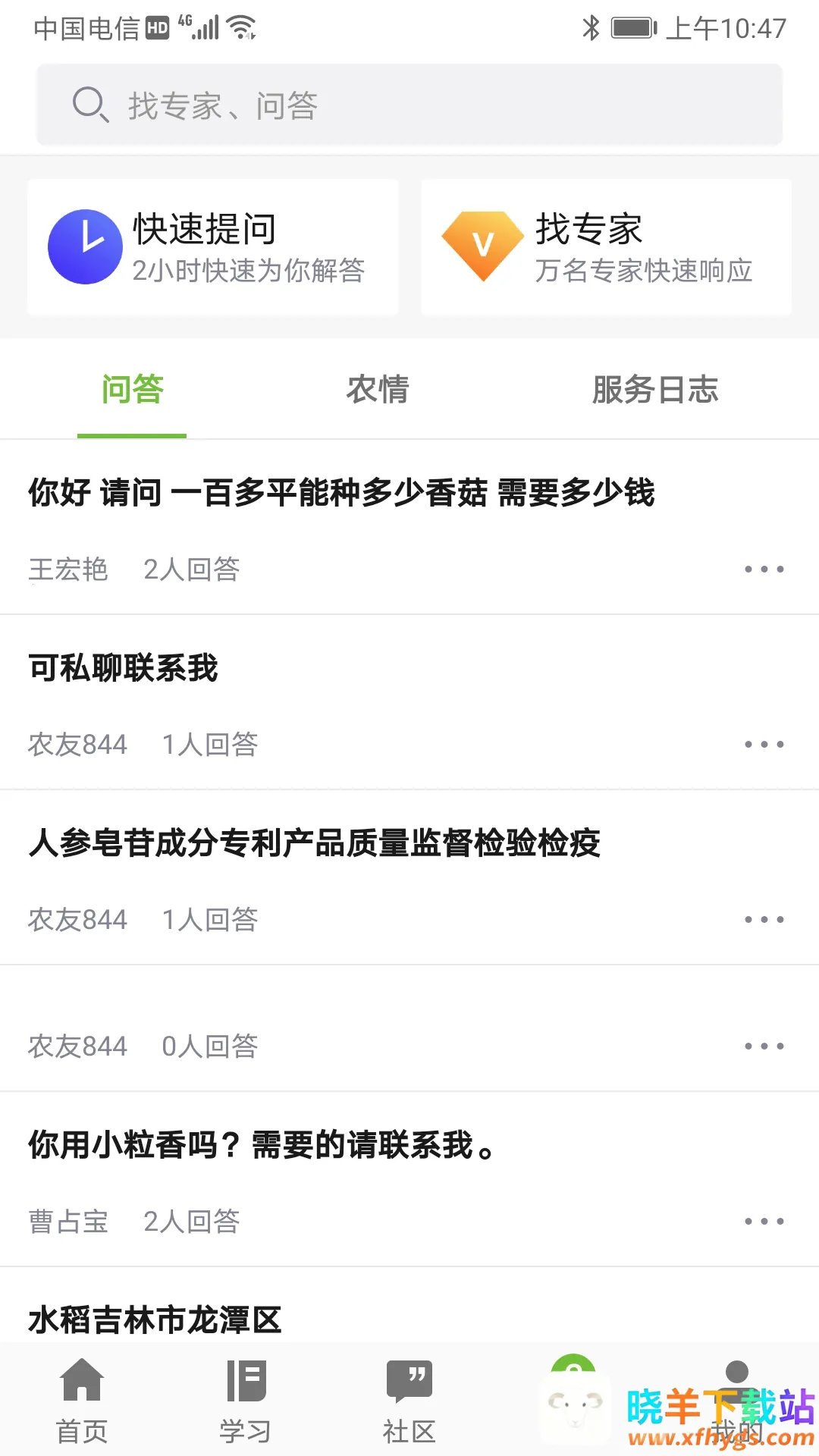The height and width of the screenshot is (1456, 819).
Task: Open more options for 王宏艳's question
Action: pos(764,570)
